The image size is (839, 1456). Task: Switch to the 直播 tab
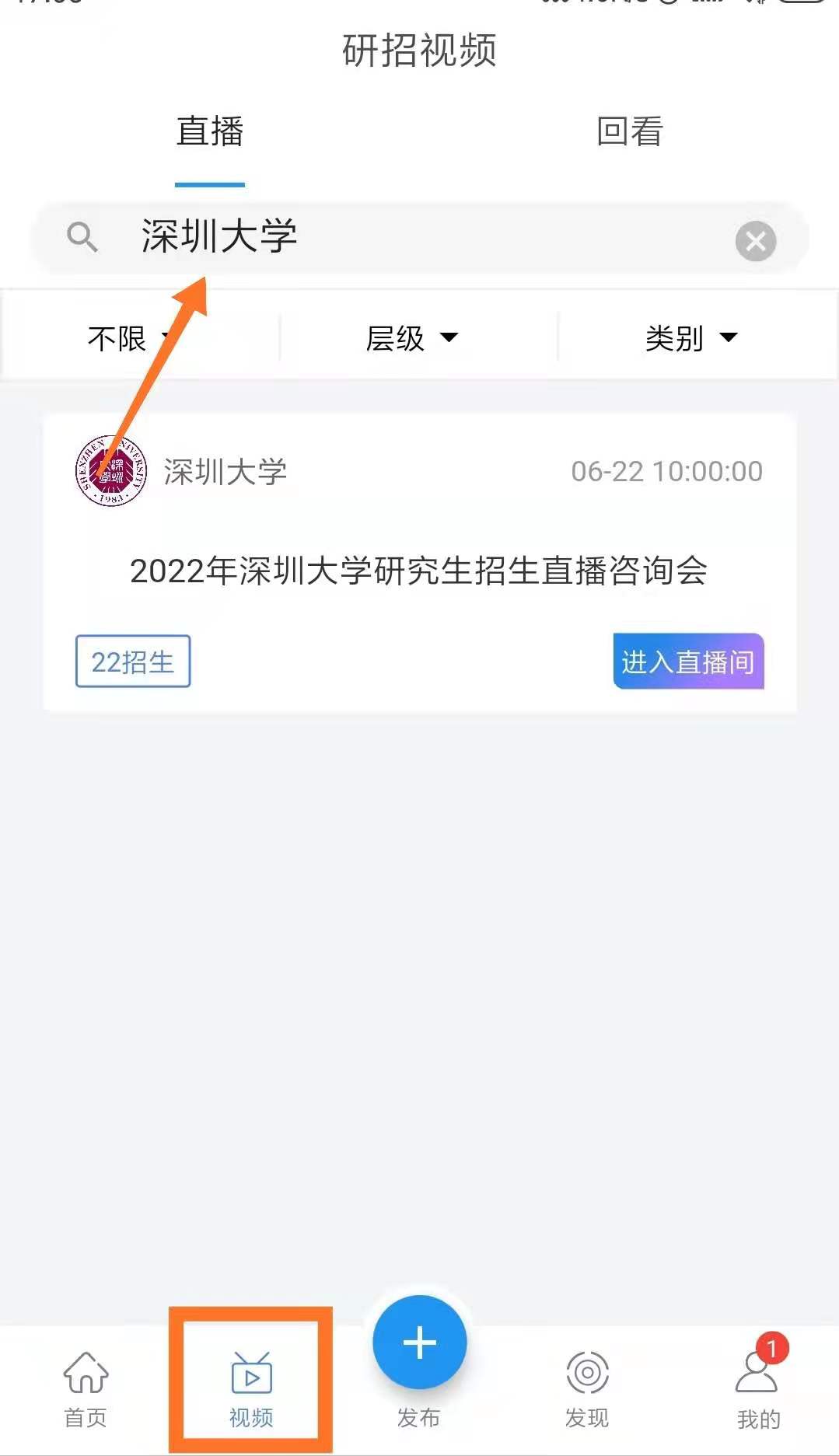(210, 132)
